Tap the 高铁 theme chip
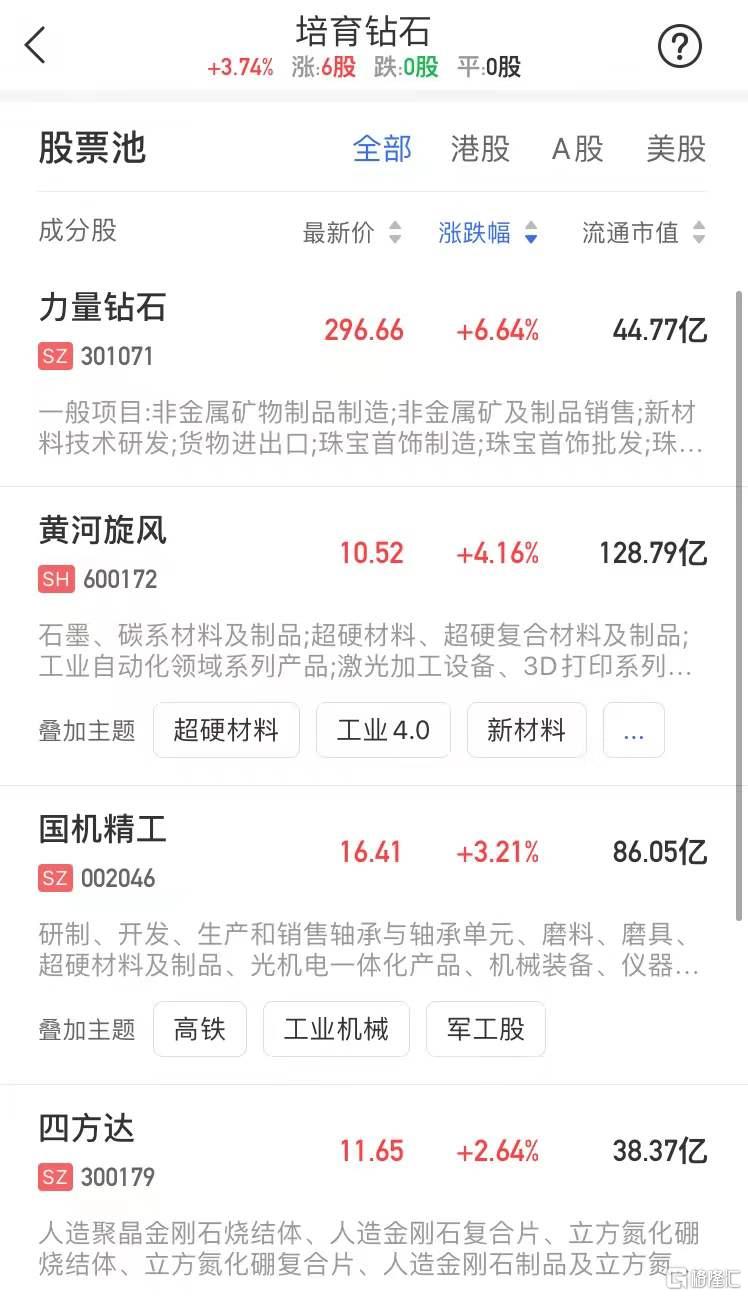 click(200, 1029)
